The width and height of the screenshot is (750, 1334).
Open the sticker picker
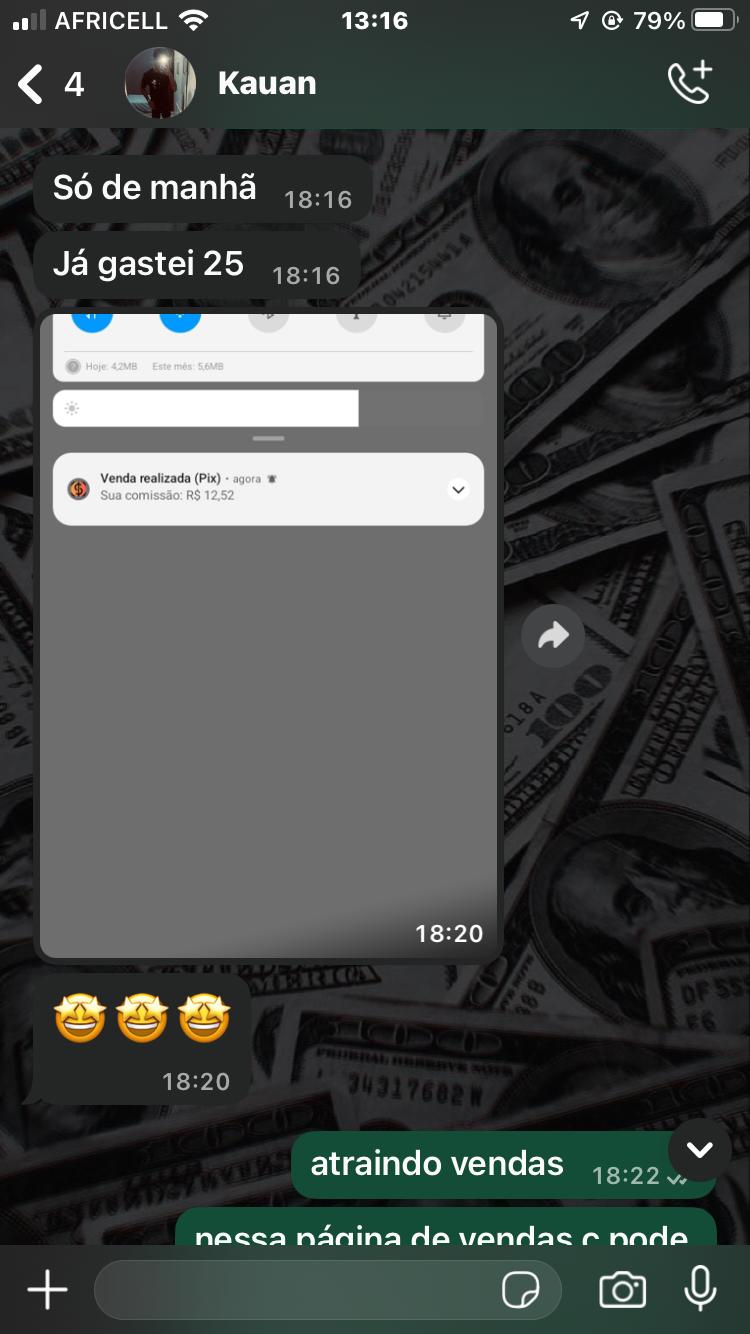click(521, 1290)
